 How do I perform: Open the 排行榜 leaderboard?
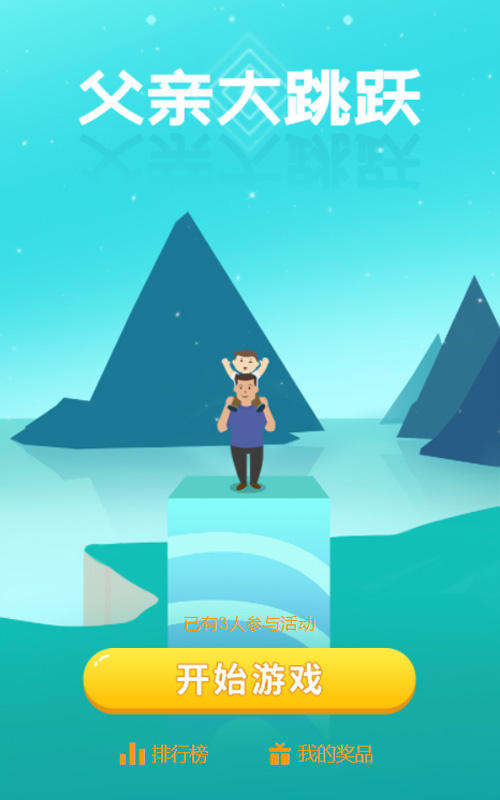point(164,754)
